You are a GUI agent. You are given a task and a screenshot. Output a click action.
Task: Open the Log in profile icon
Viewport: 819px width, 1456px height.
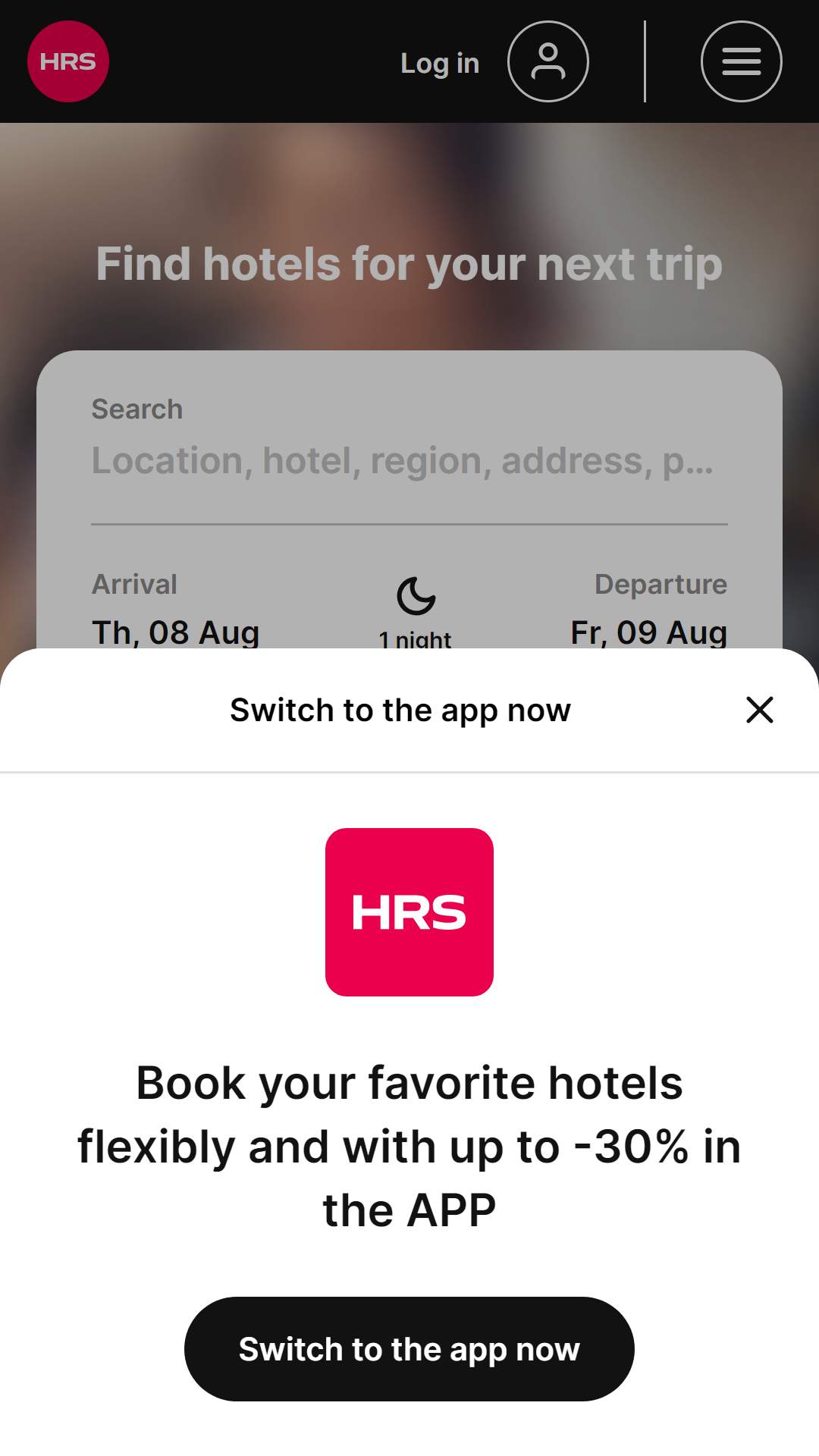pos(548,61)
